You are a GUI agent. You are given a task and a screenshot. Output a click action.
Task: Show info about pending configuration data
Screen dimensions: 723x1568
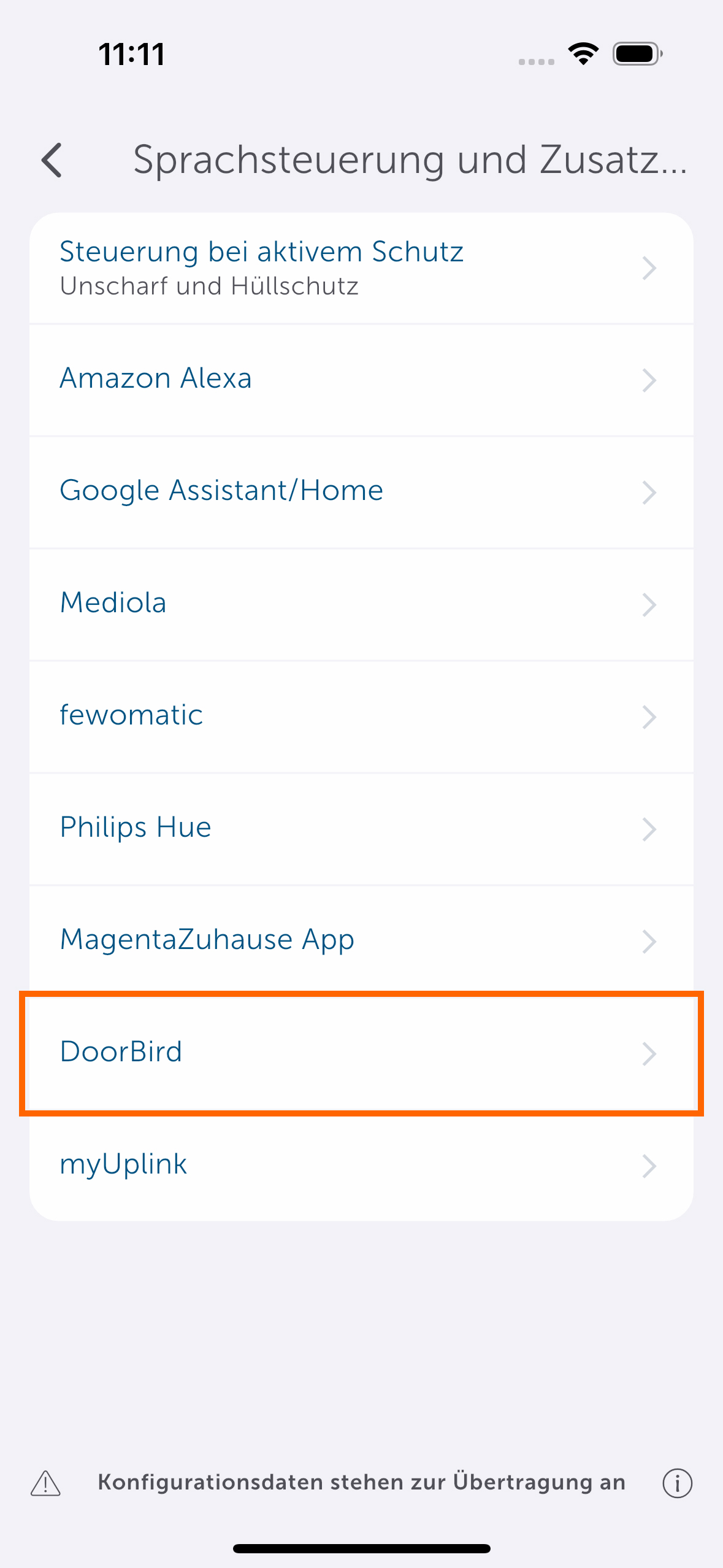(x=677, y=1483)
